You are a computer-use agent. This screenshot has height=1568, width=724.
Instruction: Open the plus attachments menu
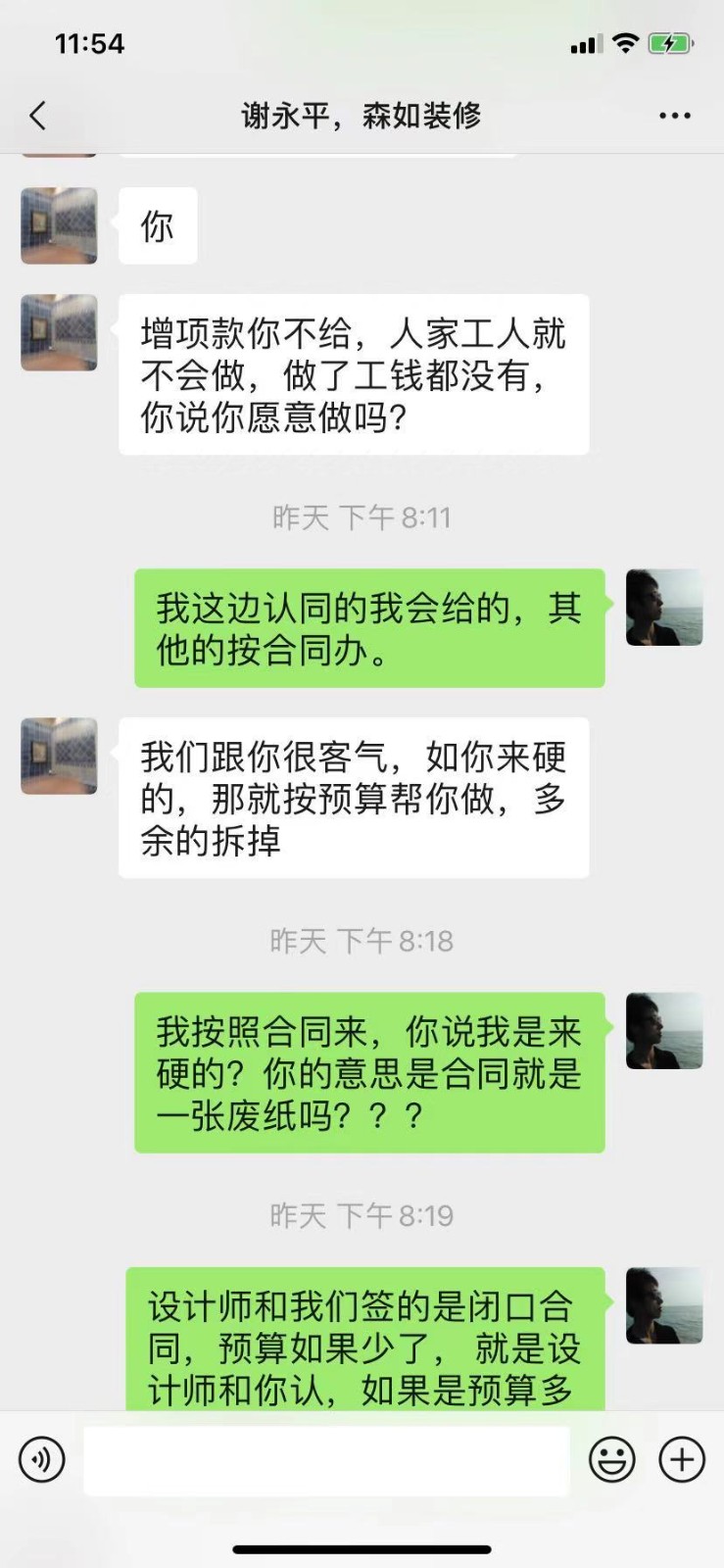pyautogui.click(x=682, y=1459)
